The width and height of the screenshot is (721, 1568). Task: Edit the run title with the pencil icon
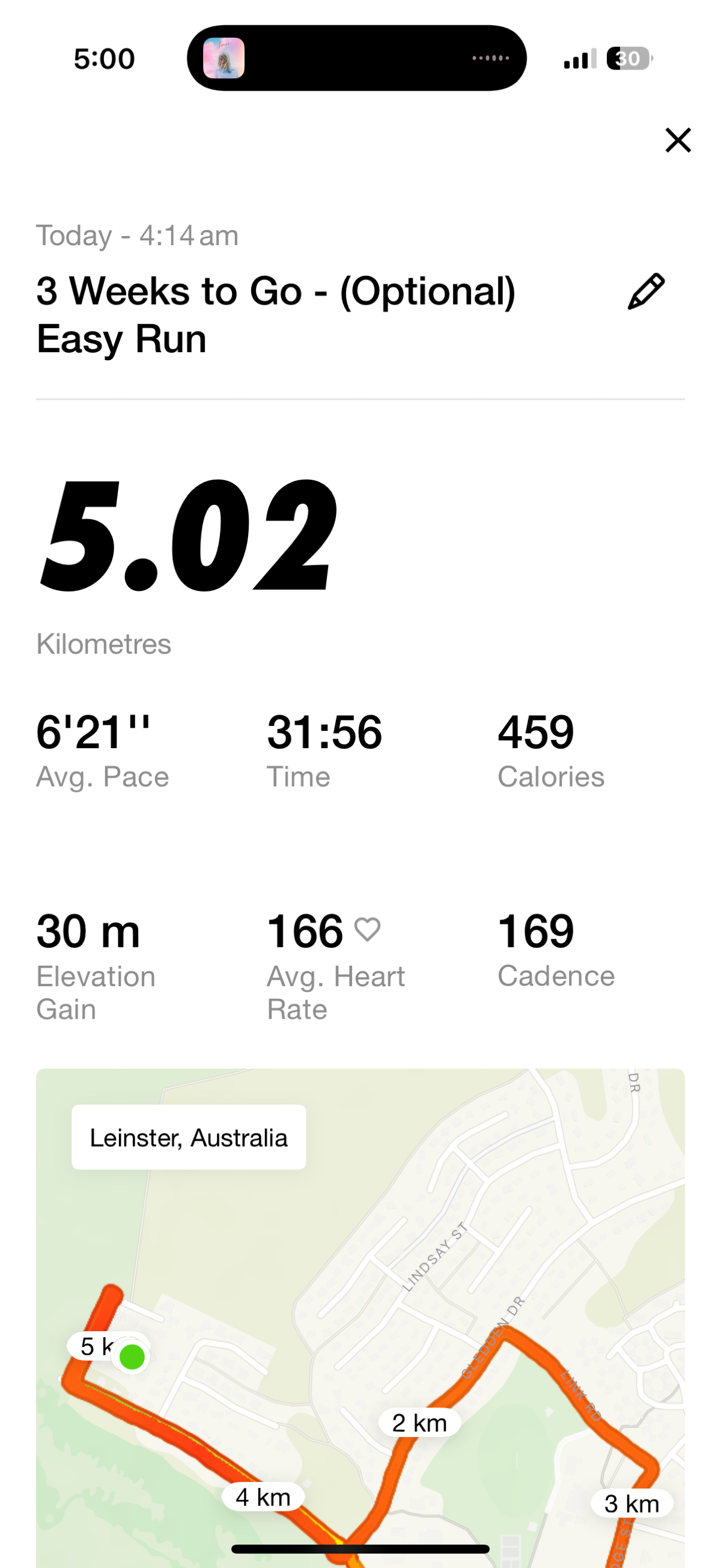[645, 291]
